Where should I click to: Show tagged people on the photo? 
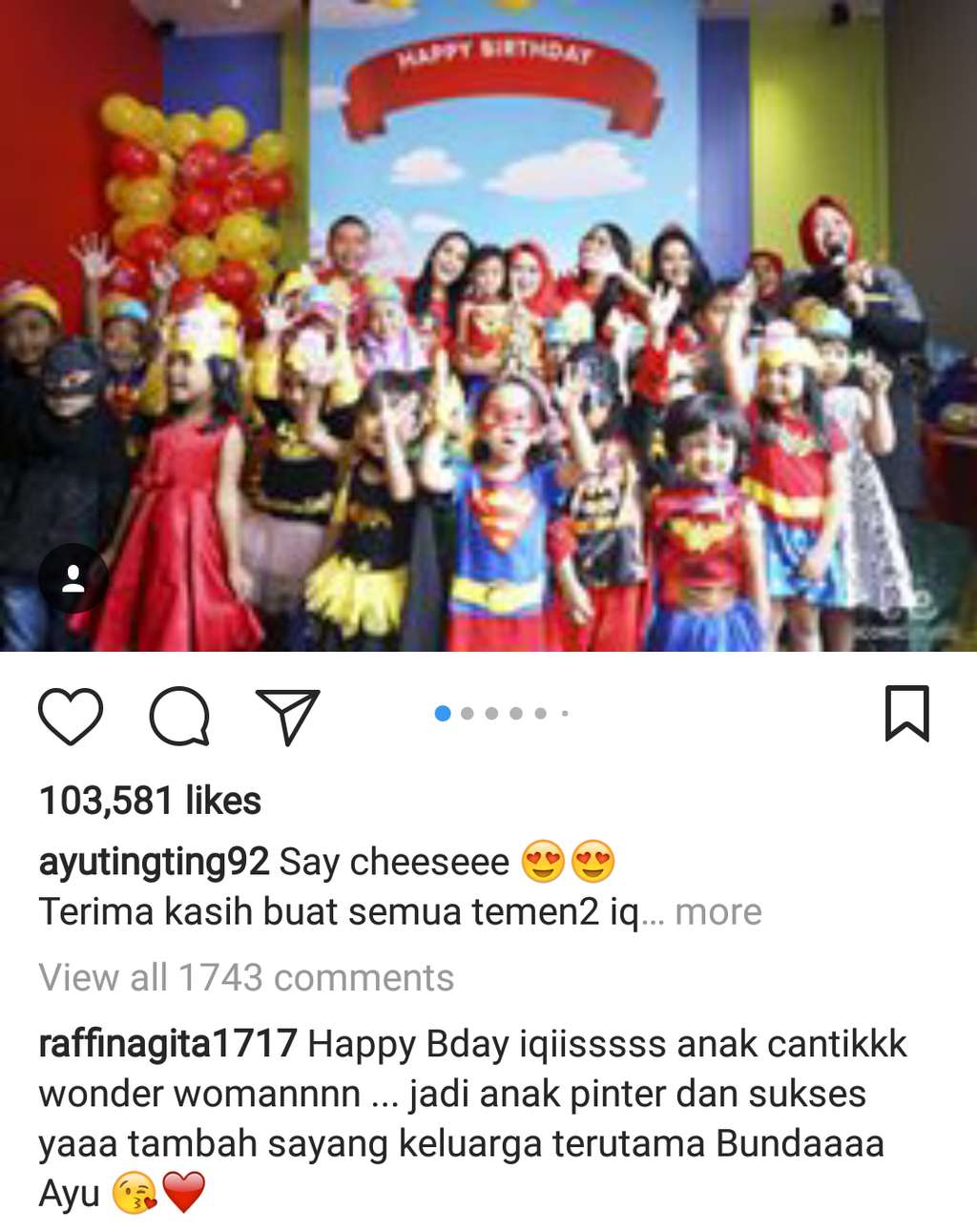point(73,578)
